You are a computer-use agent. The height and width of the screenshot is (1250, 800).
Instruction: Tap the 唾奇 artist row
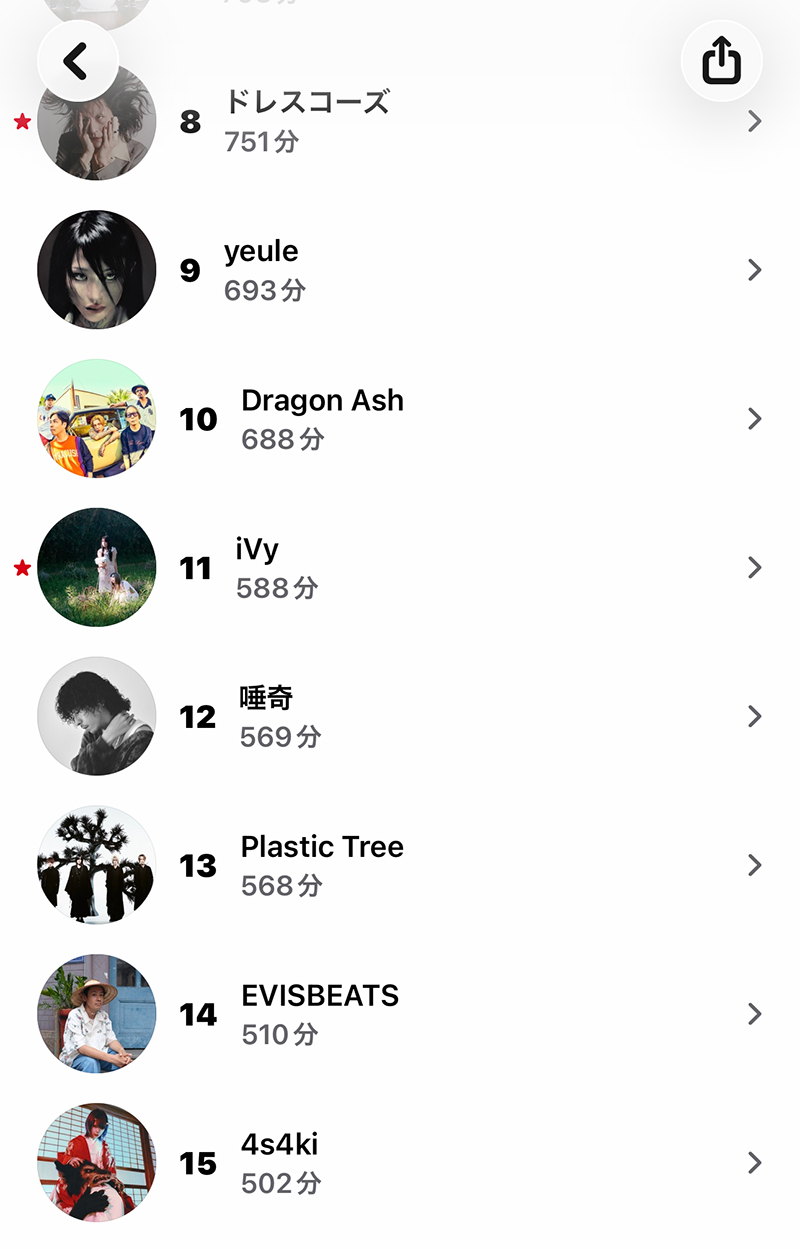(x=400, y=716)
